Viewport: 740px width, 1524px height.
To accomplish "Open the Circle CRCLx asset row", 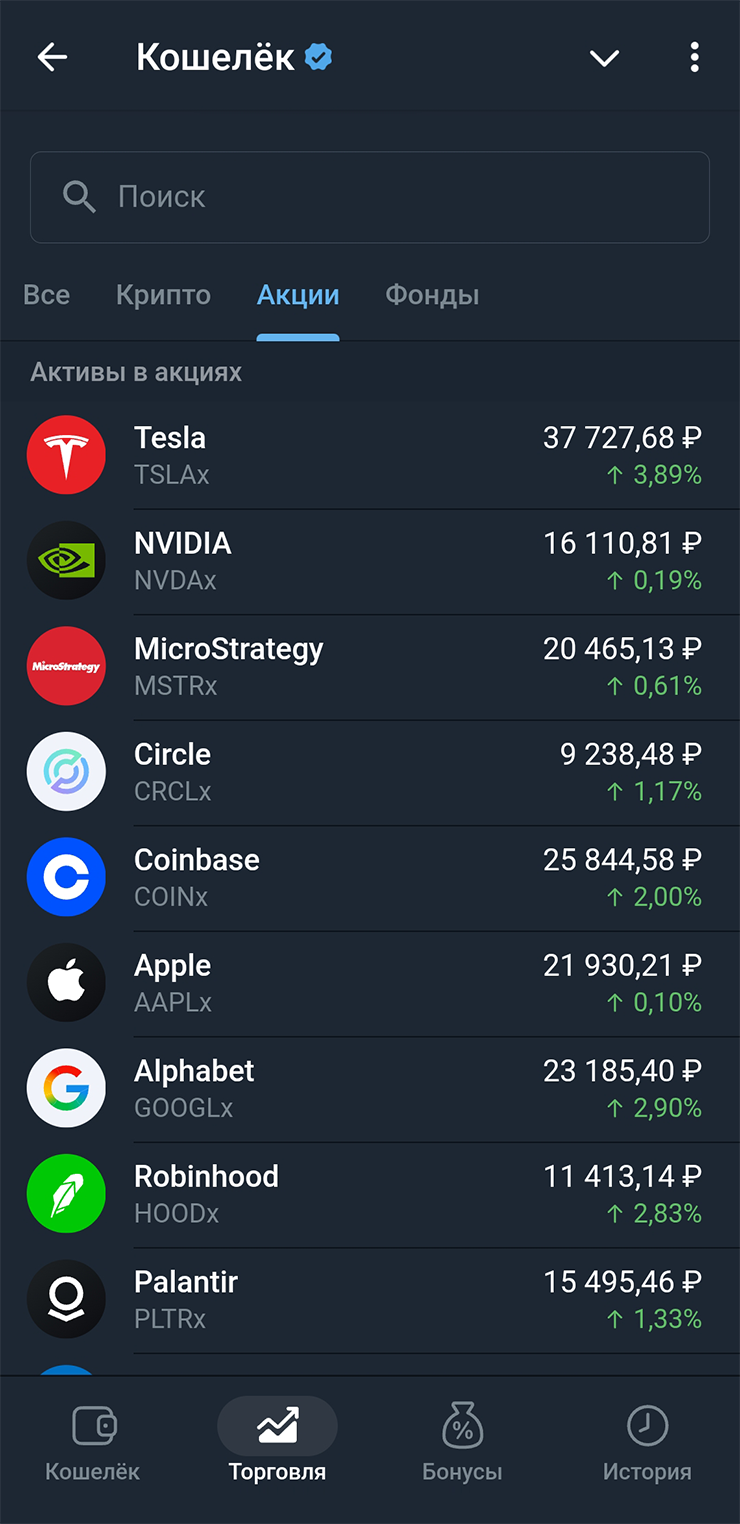I will coord(370,771).
